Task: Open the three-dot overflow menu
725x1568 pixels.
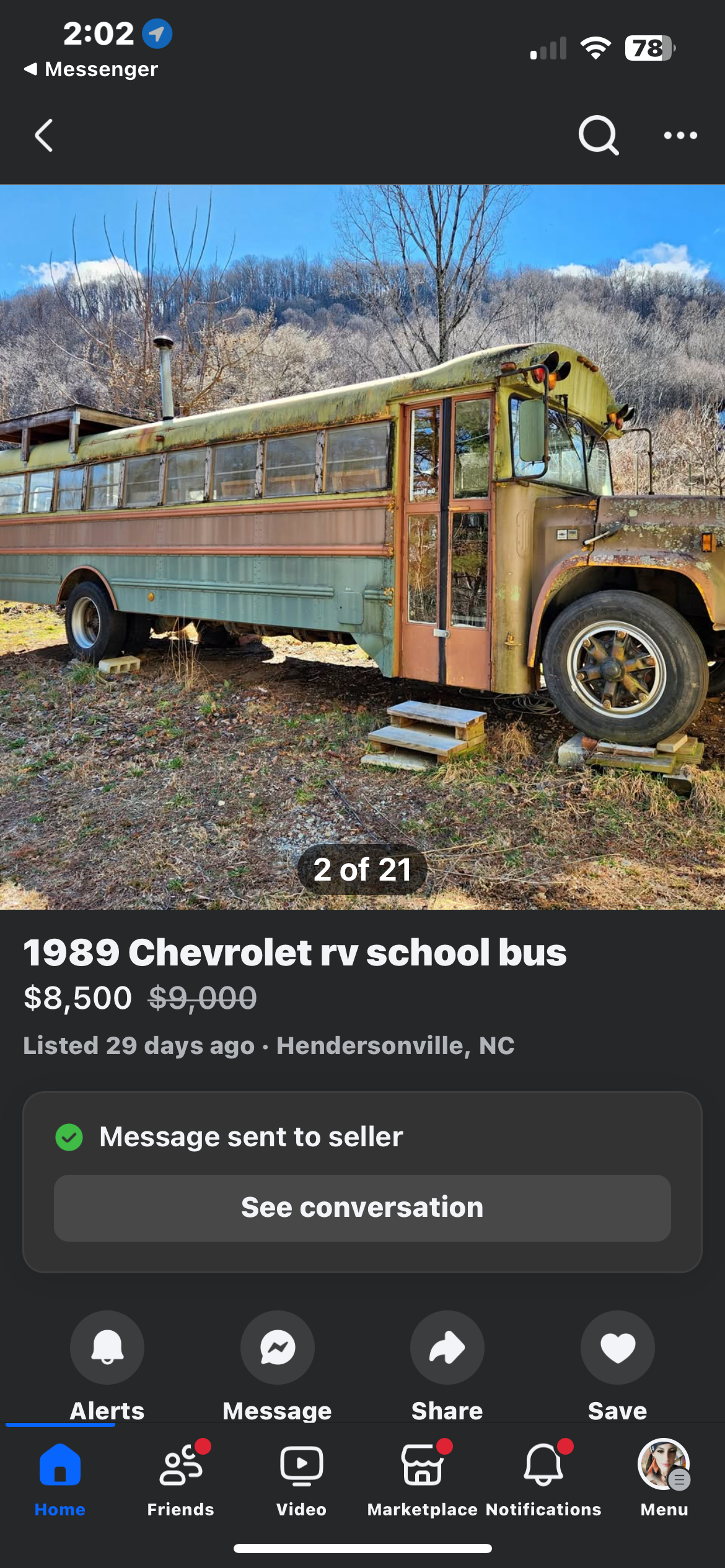Action: [680, 135]
